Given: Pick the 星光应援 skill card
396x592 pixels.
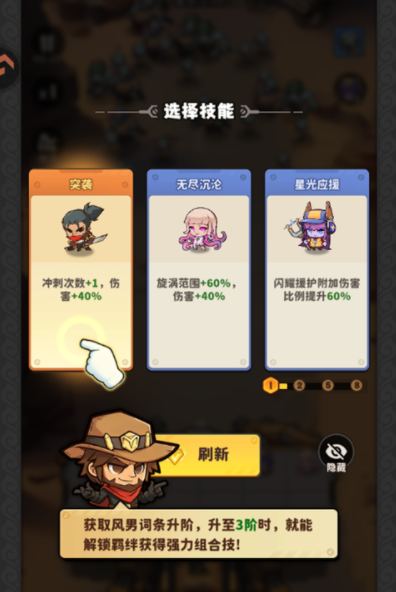Looking at the screenshot, I should pyautogui.click(x=317, y=270).
